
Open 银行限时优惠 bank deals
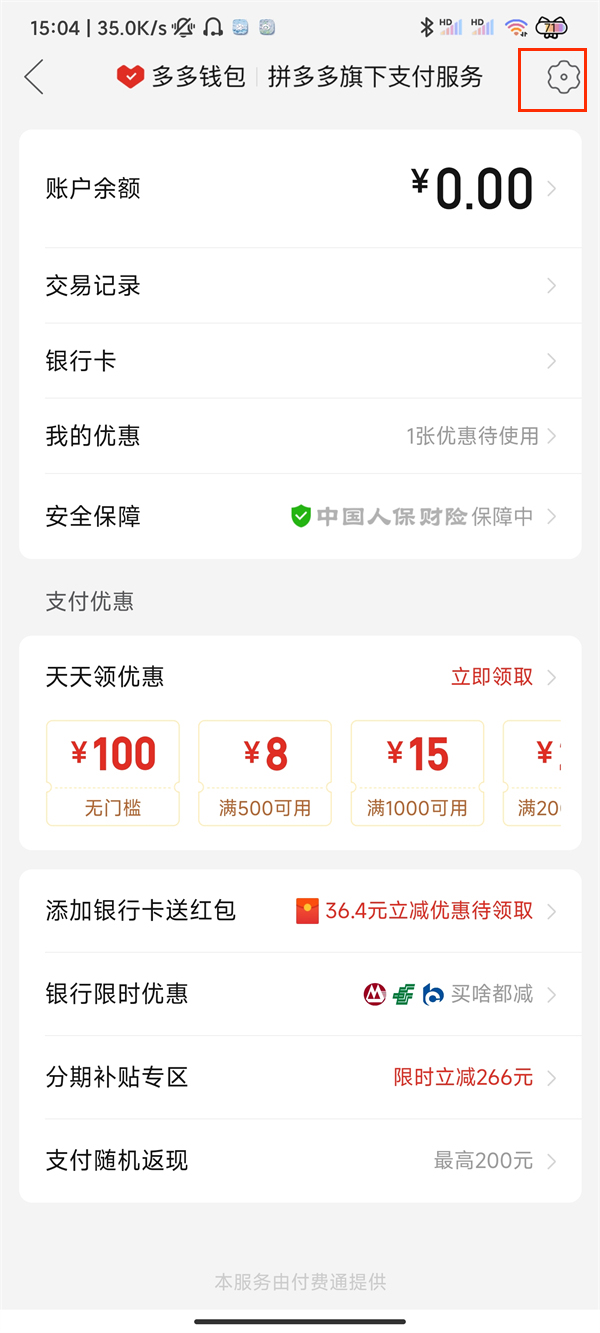[x=300, y=994]
